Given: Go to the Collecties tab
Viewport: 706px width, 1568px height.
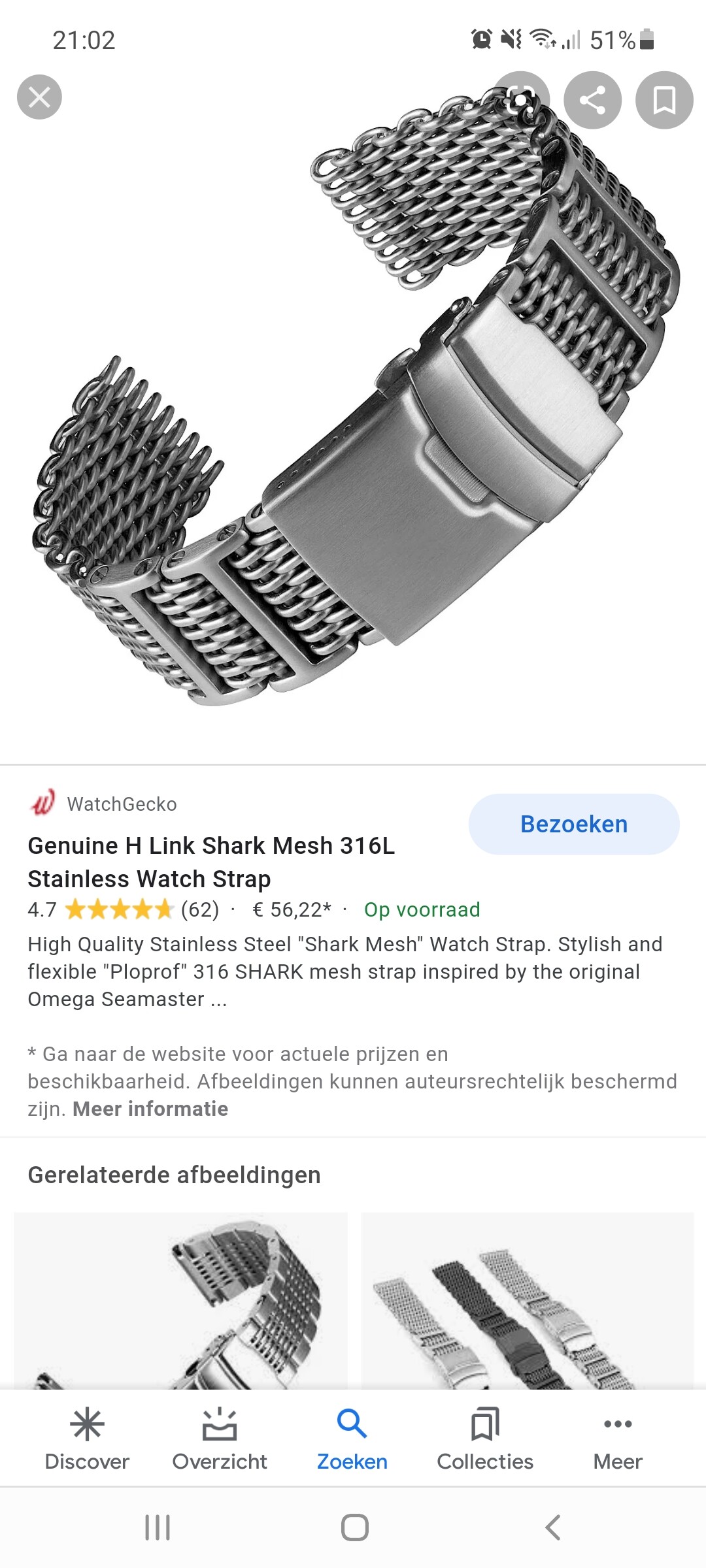Looking at the screenshot, I should 485,1439.
